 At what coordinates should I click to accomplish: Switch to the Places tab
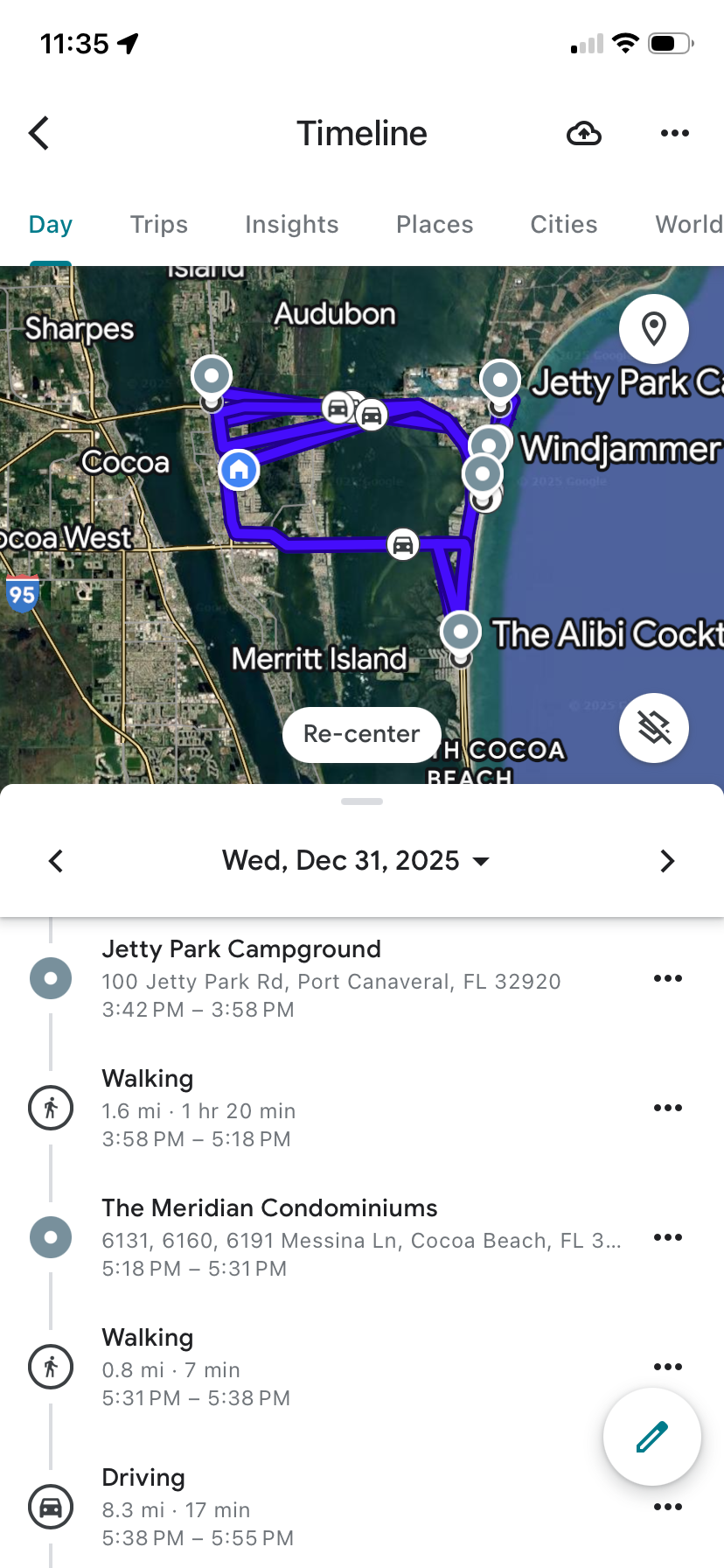pyautogui.click(x=434, y=225)
